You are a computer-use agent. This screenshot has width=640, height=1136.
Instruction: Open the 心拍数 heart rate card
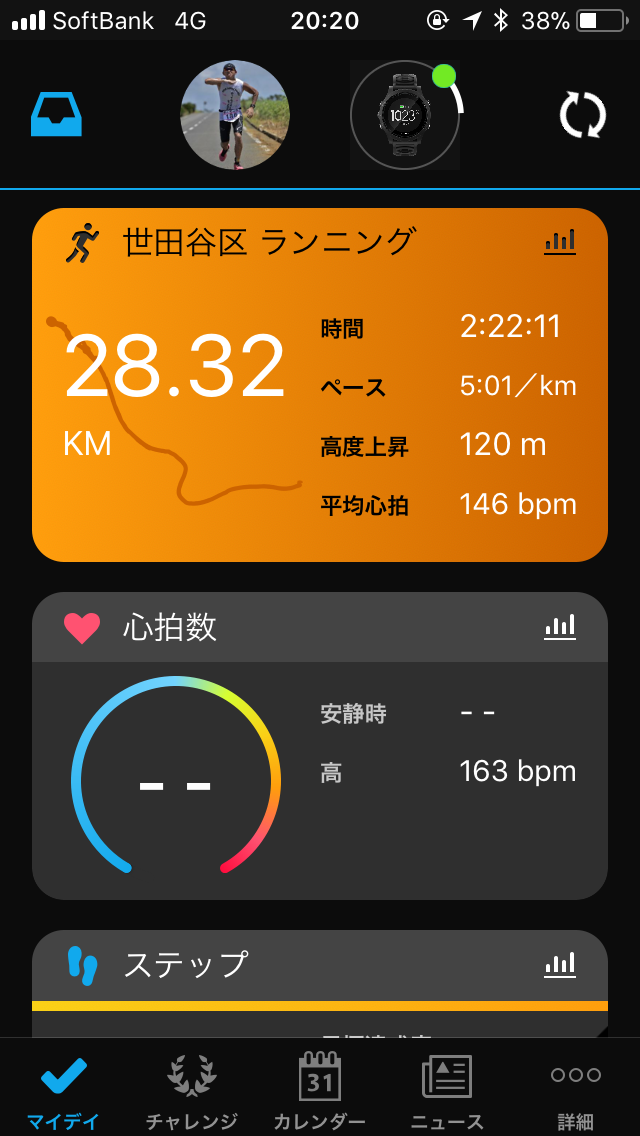click(x=320, y=745)
